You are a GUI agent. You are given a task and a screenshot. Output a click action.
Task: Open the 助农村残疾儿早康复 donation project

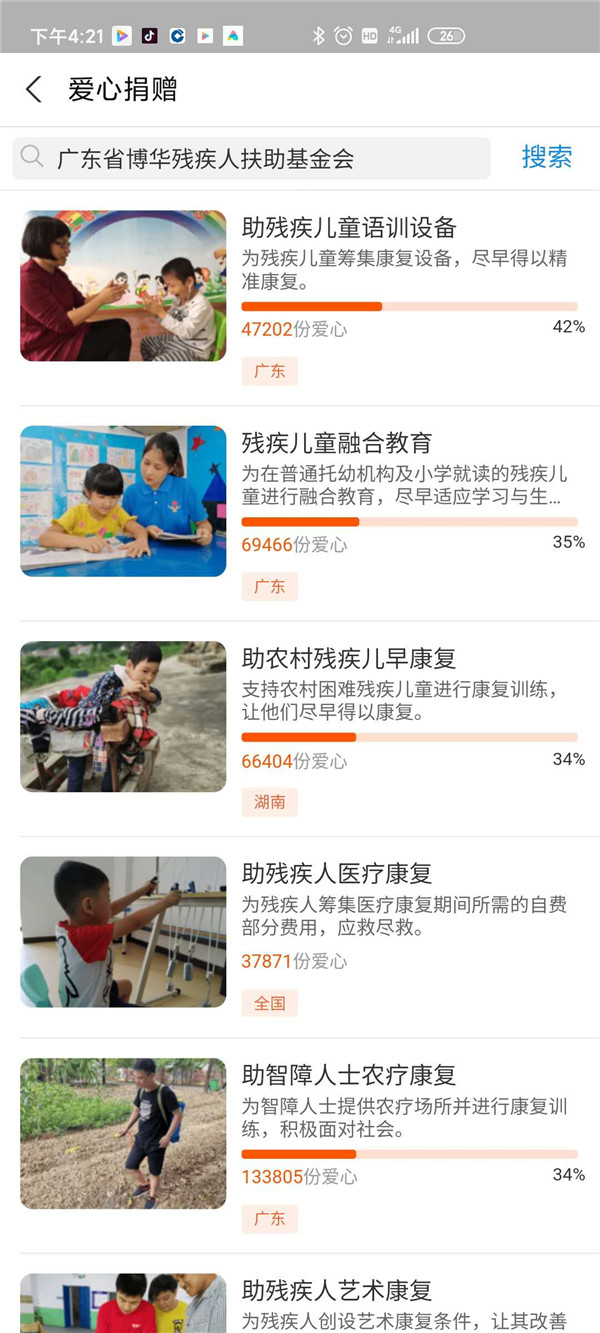(x=349, y=659)
